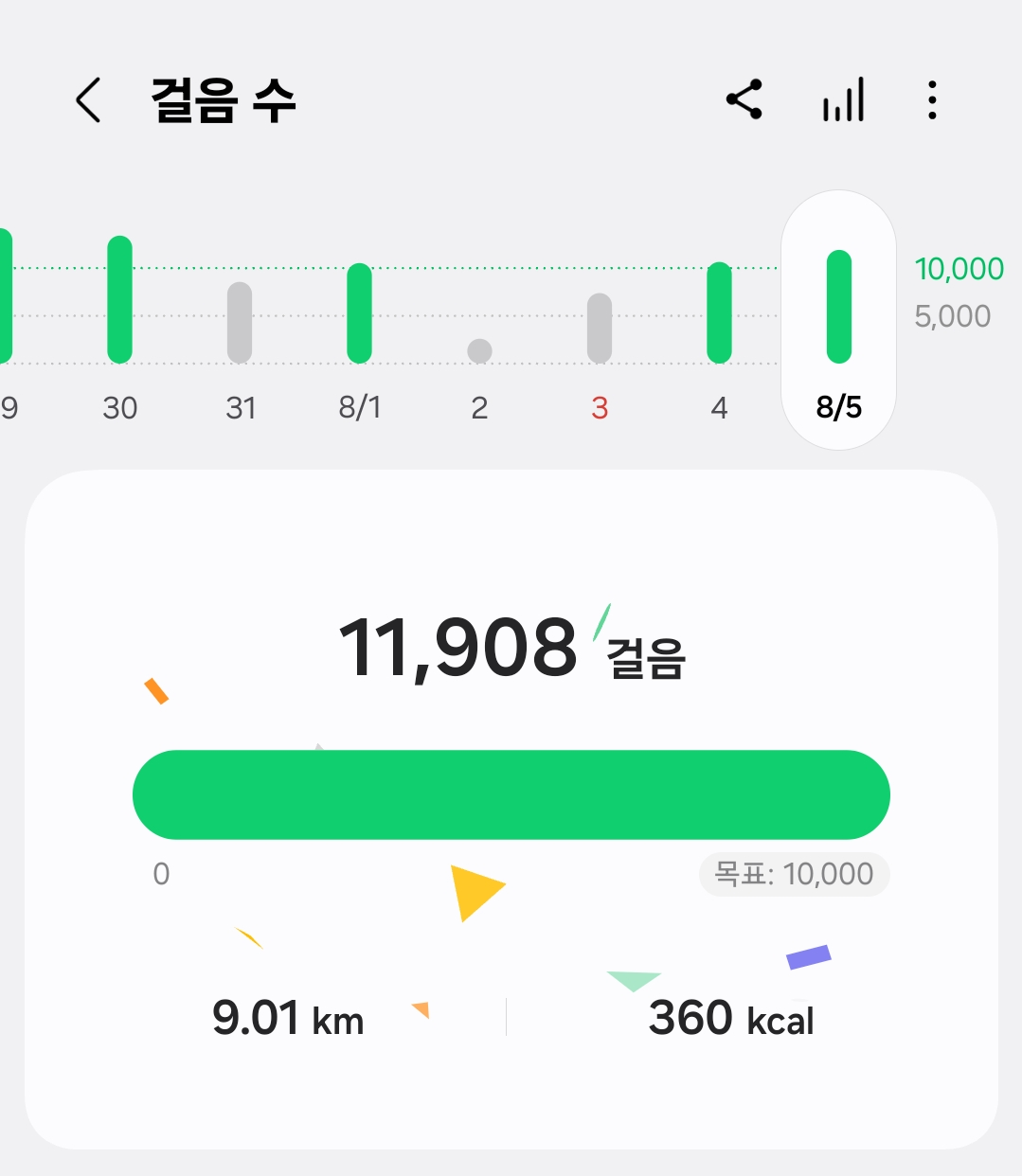
Task: Select the July 31 step bar
Action: coord(240,323)
